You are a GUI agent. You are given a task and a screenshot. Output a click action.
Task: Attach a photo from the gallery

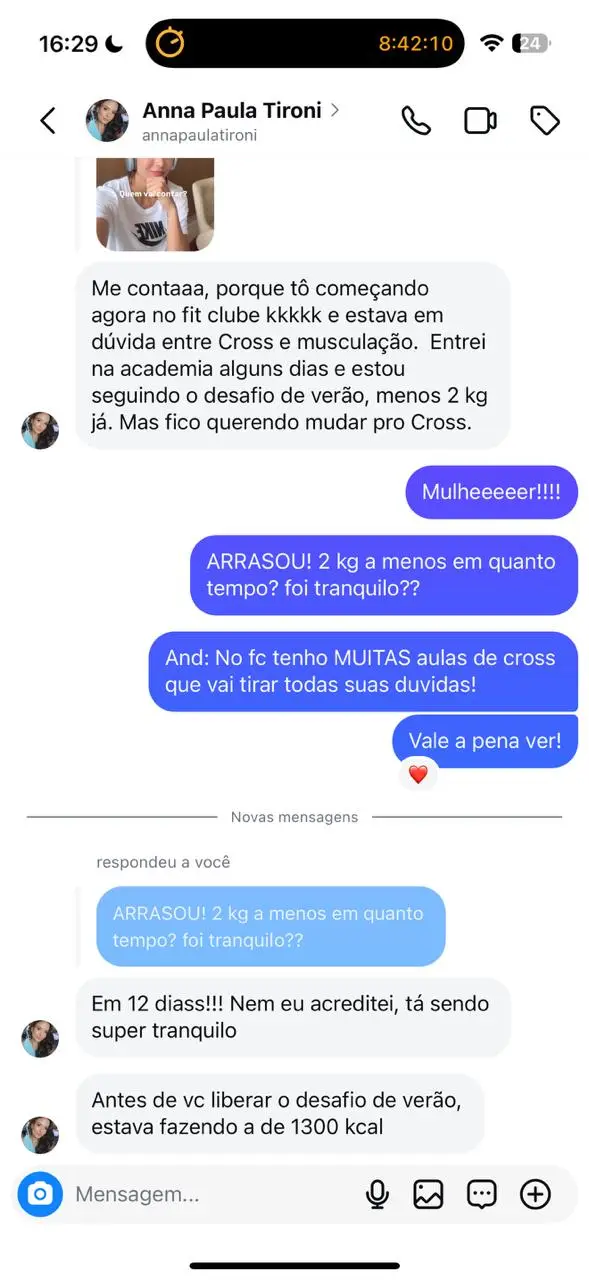[x=428, y=1194]
